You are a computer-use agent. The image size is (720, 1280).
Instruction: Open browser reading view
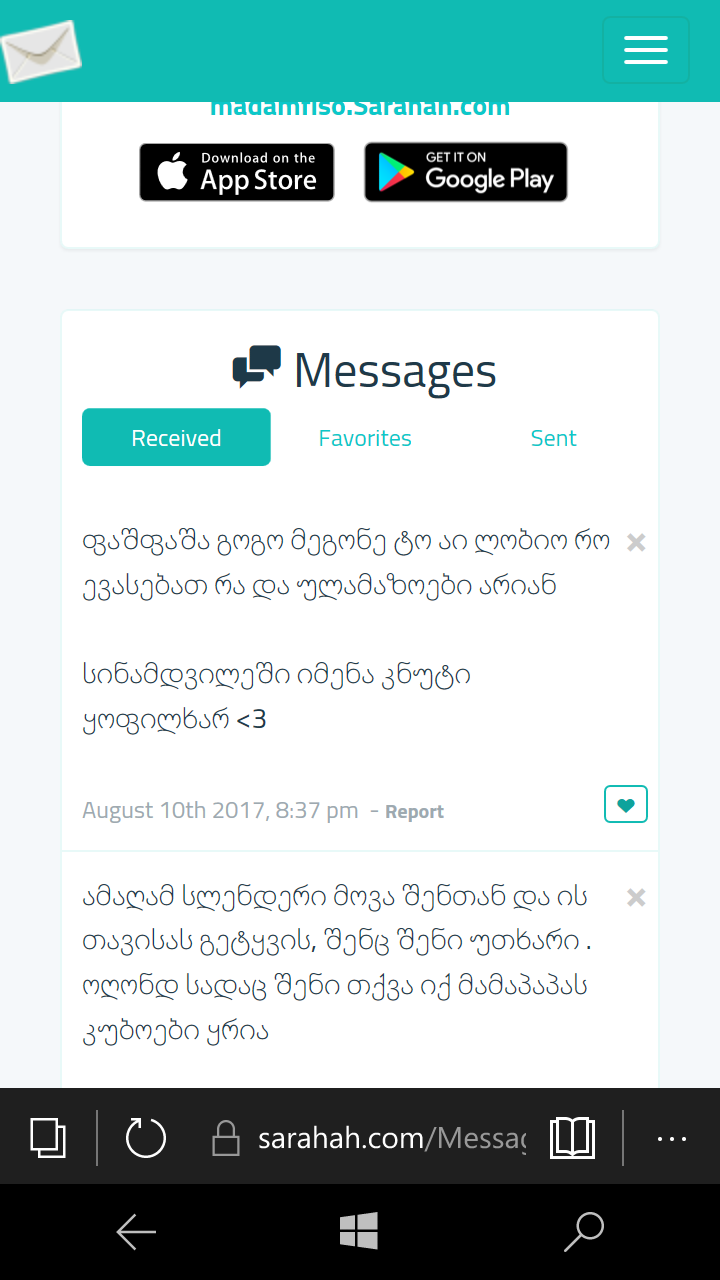573,1138
